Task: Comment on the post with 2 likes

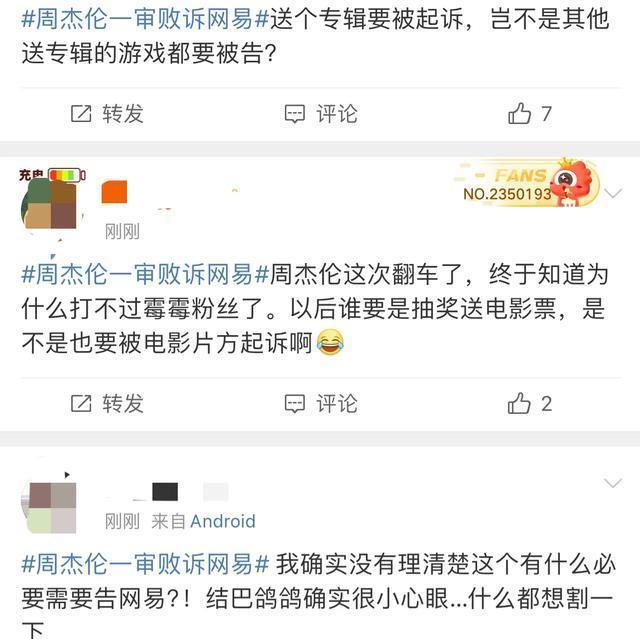Action: coord(320,403)
